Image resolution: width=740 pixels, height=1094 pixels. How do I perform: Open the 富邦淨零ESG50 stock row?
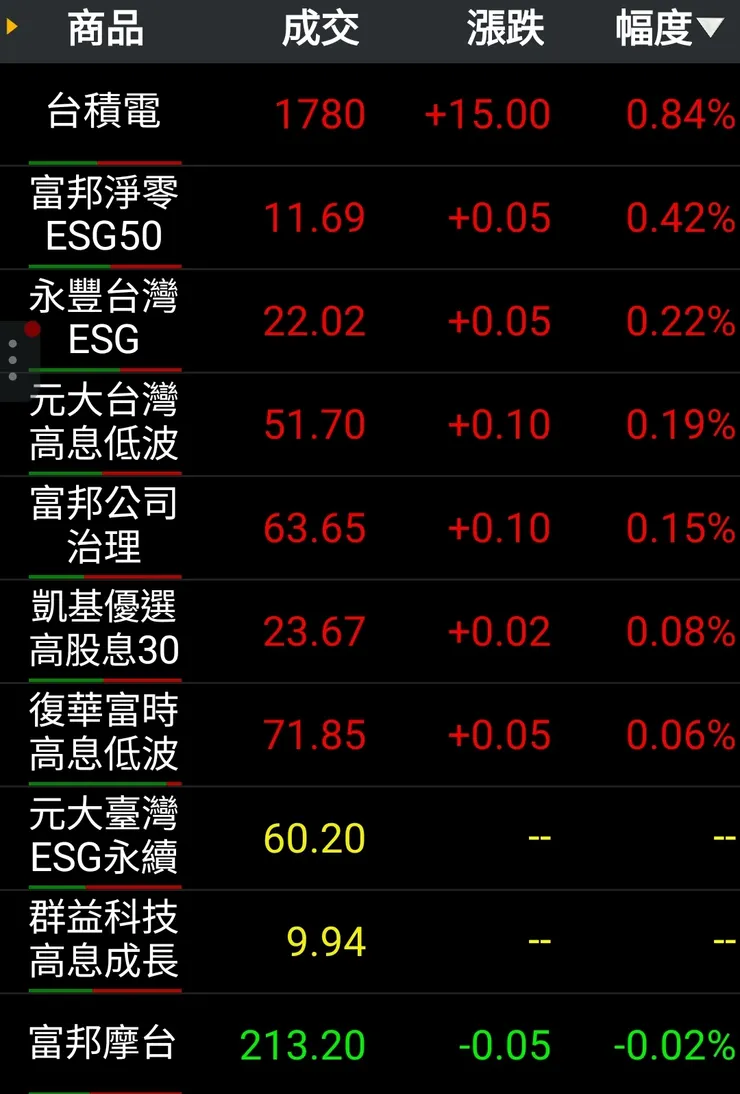pyautogui.click(x=370, y=216)
